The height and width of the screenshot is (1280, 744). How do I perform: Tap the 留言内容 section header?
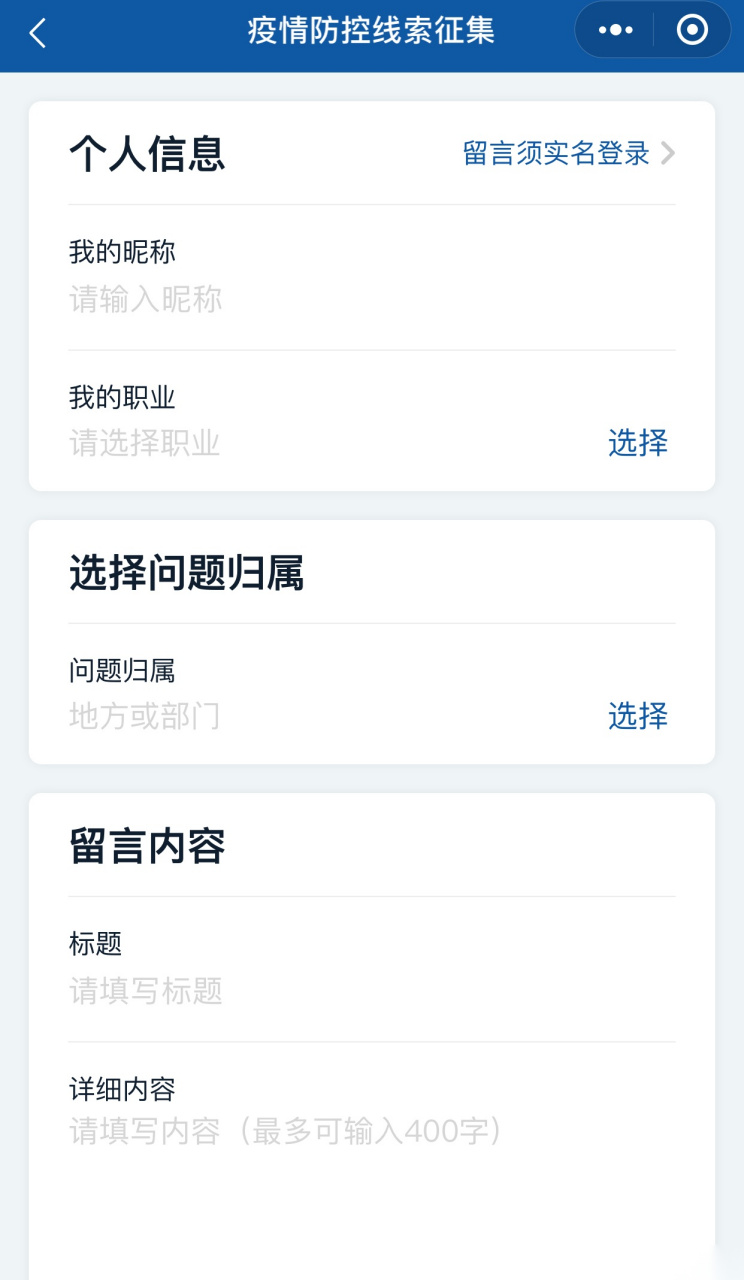tap(147, 846)
